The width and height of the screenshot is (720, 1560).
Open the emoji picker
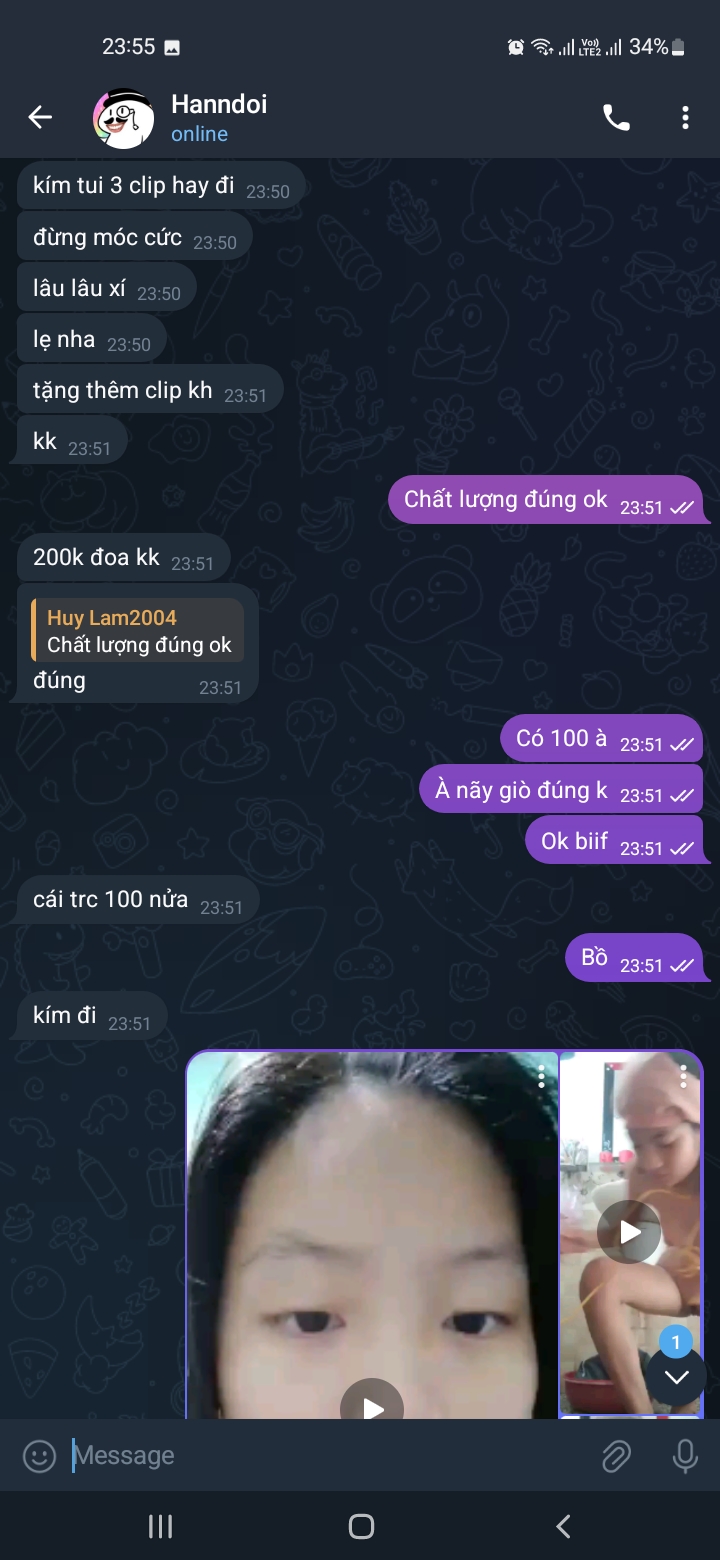point(39,1456)
